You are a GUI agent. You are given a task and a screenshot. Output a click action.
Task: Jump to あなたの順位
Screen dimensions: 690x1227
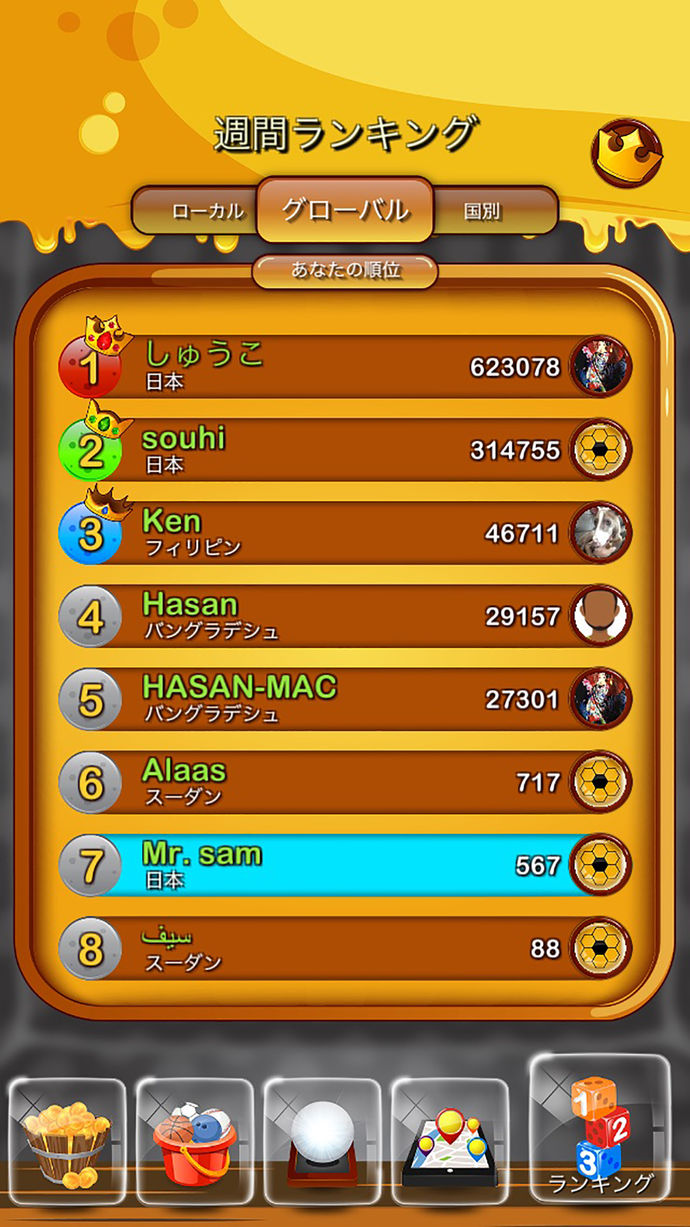(x=345, y=271)
